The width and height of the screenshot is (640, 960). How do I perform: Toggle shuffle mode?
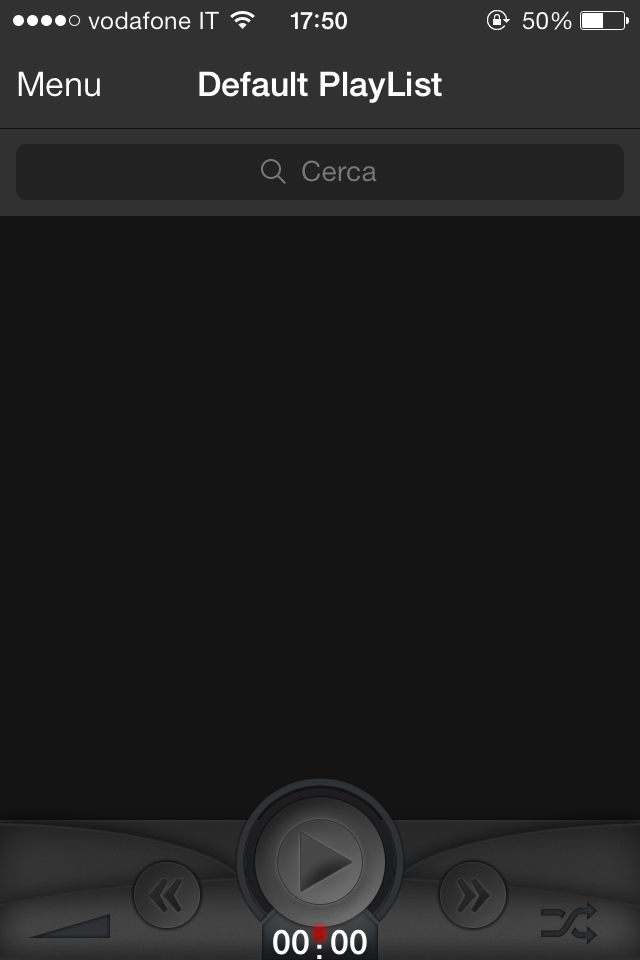coord(569,923)
